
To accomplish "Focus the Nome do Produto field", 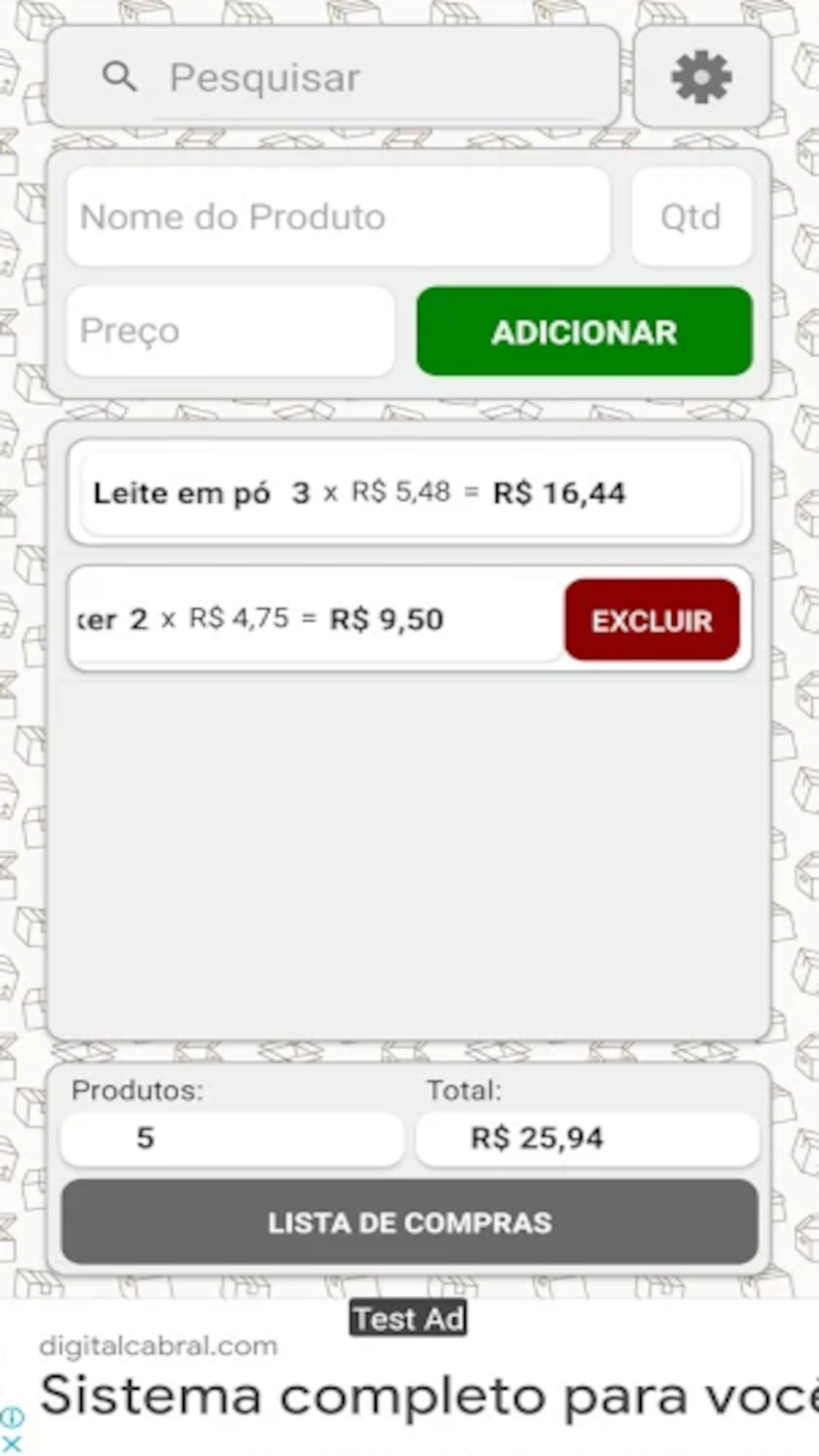I will 338,217.
